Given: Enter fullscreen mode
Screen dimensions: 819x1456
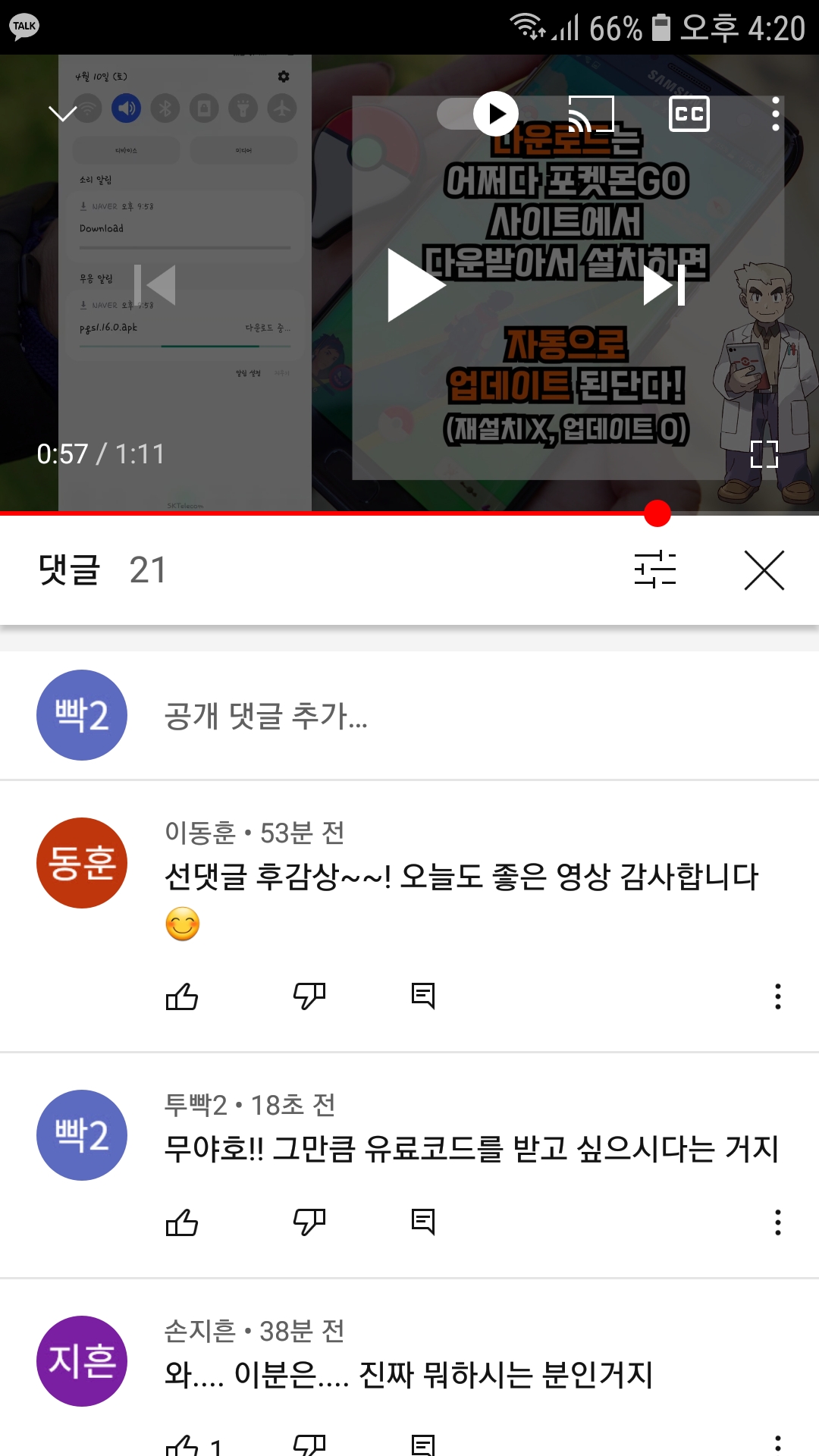Looking at the screenshot, I should (764, 453).
